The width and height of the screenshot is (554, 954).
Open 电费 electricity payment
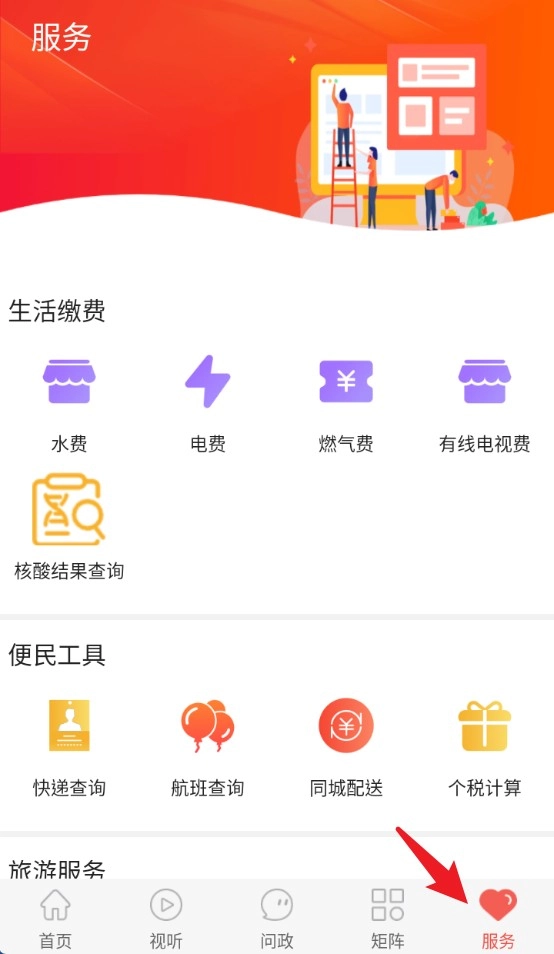coord(207,405)
